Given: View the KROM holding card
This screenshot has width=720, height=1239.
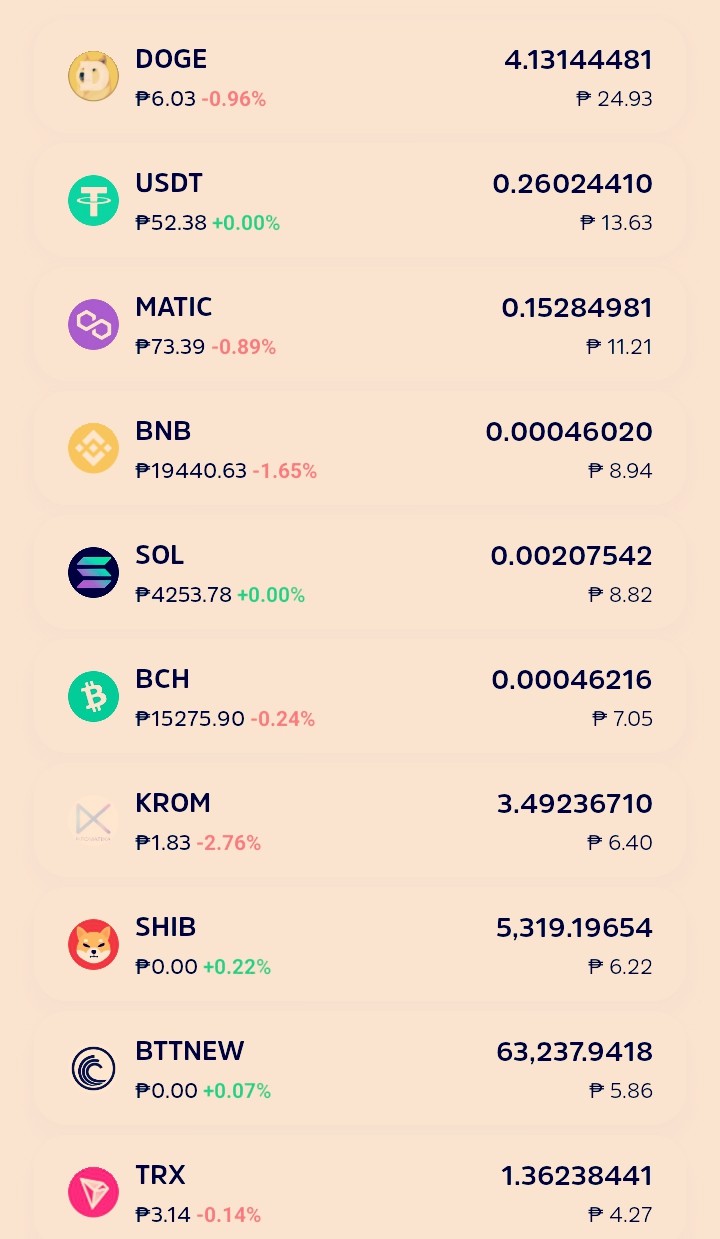Looking at the screenshot, I should click(360, 821).
